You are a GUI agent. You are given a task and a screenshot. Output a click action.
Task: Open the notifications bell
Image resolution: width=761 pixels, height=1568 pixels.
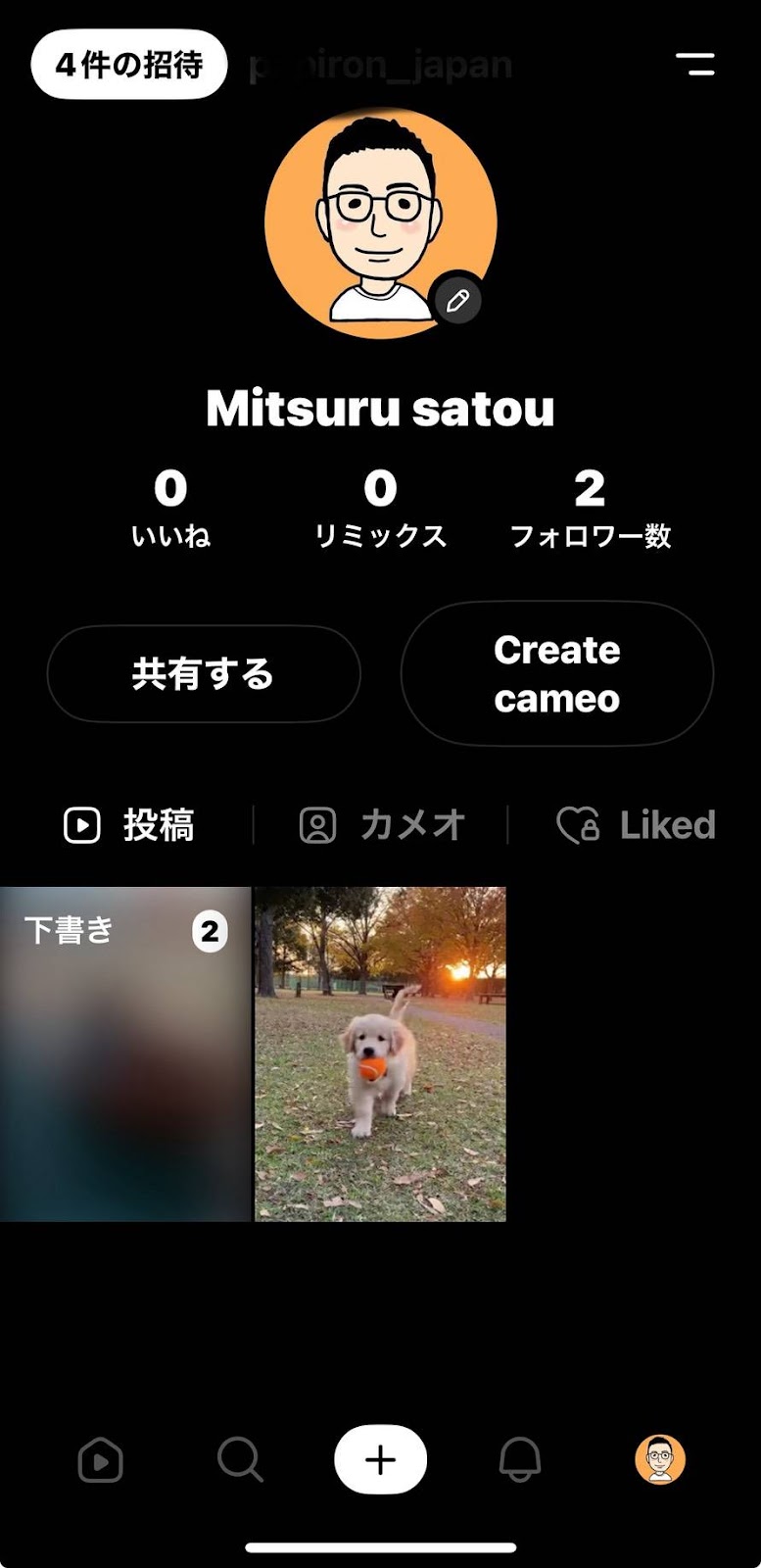(x=520, y=1461)
